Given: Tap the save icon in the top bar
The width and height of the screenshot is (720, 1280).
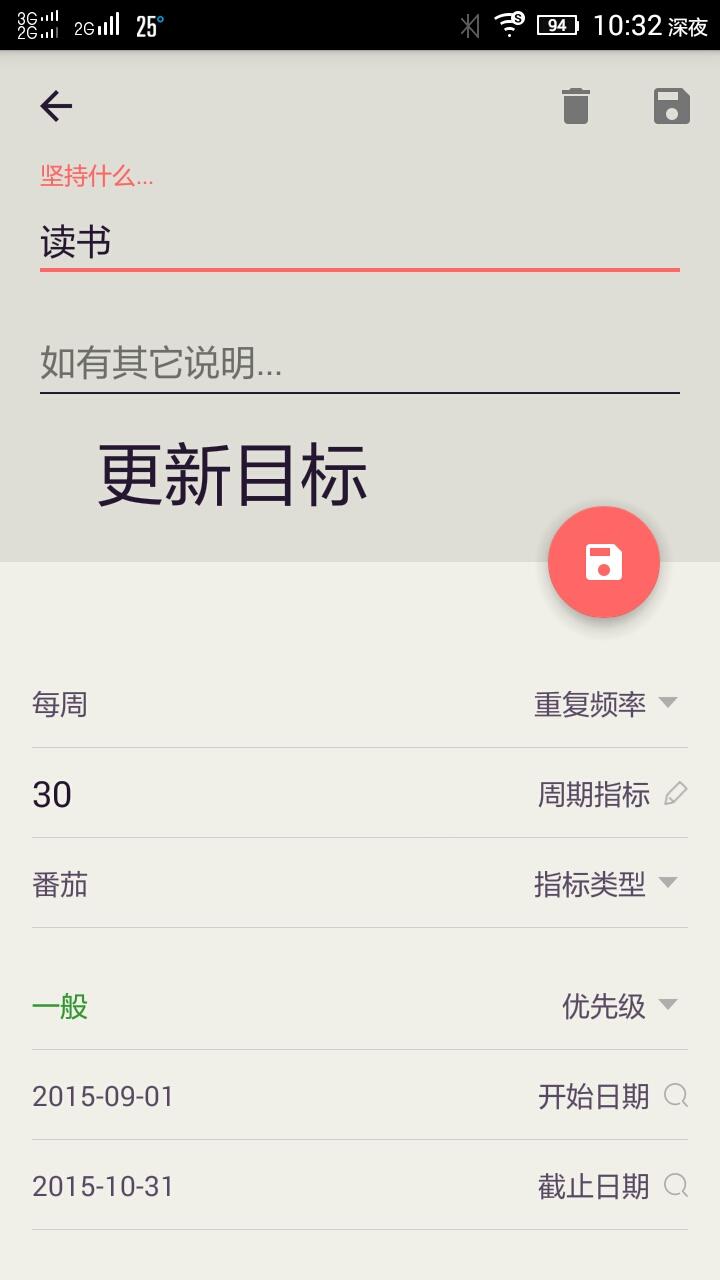Looking at the screenshot, I should coord(671,106).
